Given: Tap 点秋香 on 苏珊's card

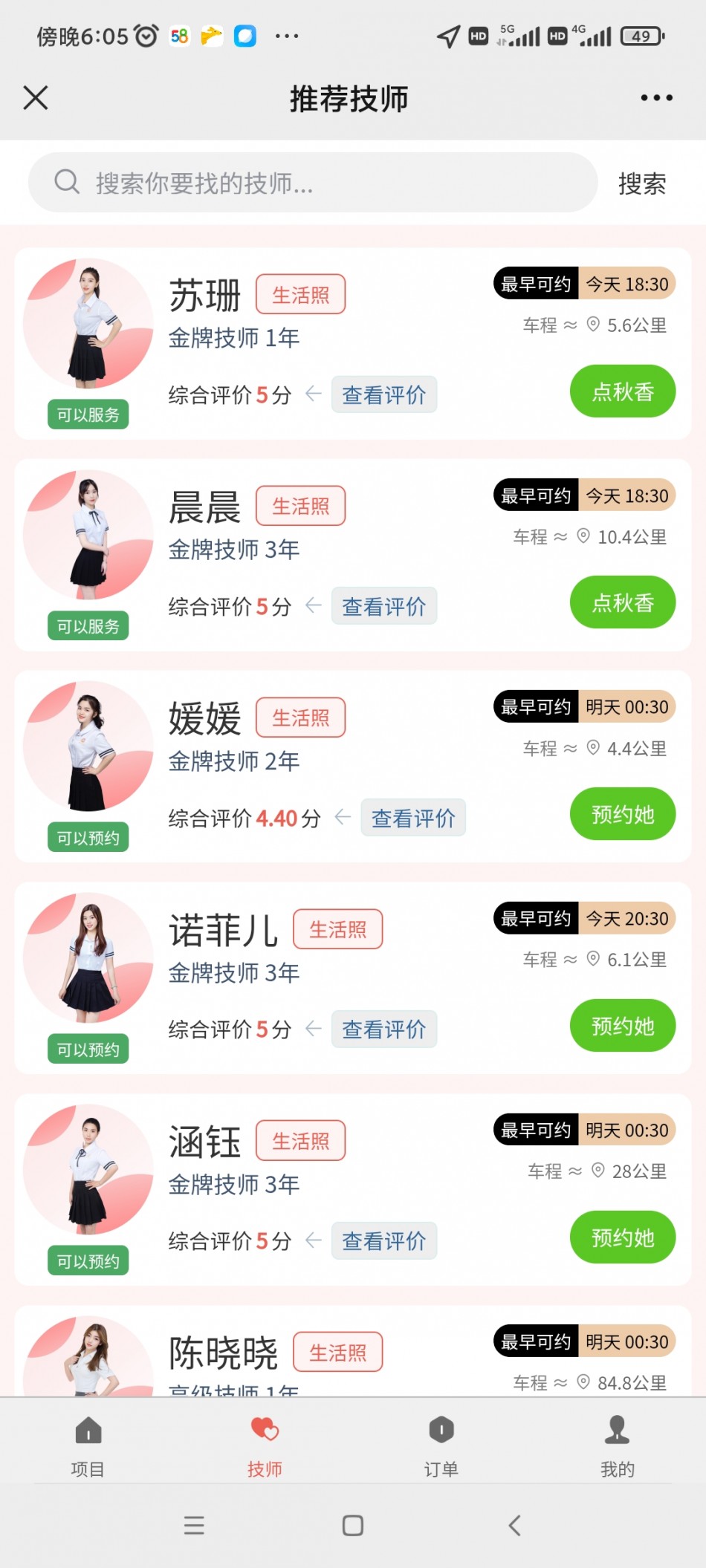Looking at the screenshot, I should 622,391.
